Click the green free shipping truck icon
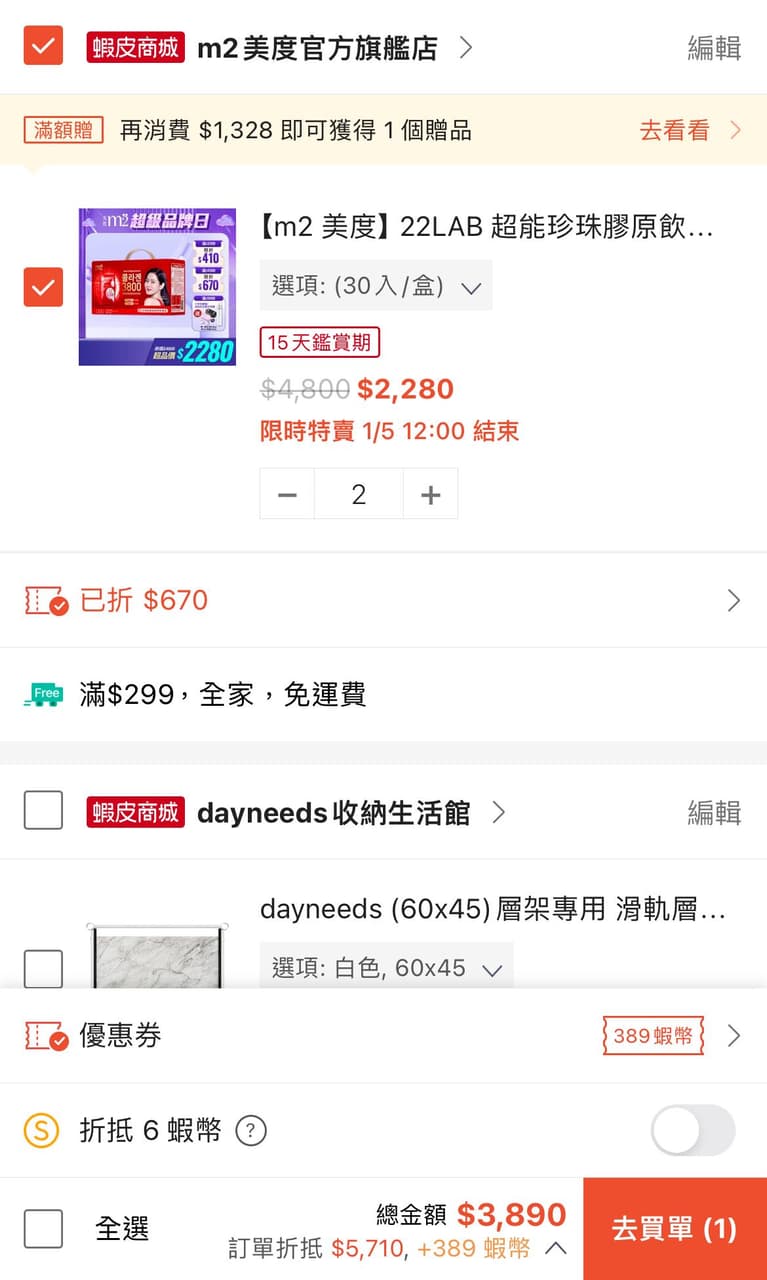Image resolution: width=767 pixels, height=1280 pixels. [x=44, y=694]
